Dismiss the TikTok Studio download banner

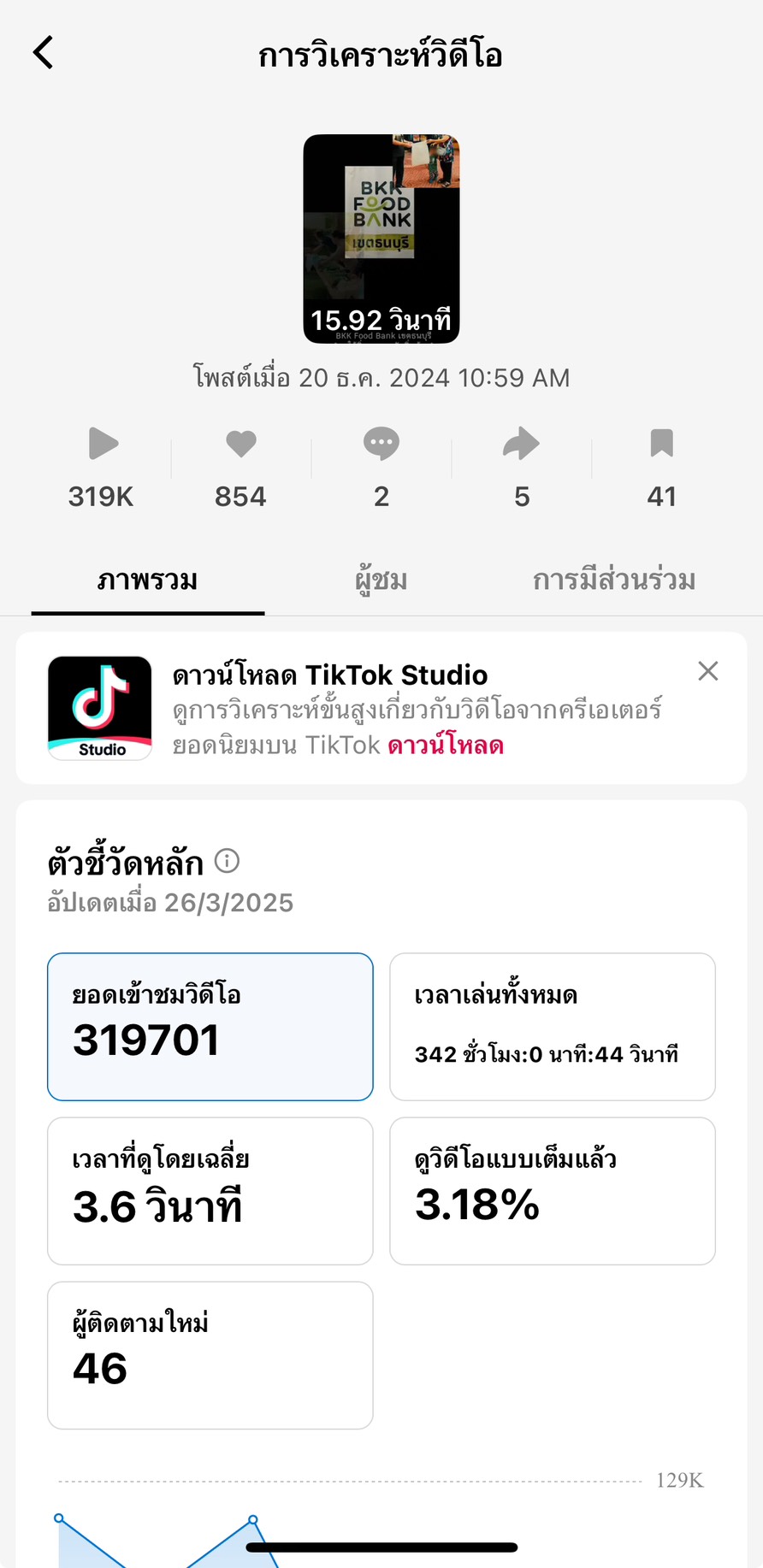pyautogui.click(x=708, y=671)
